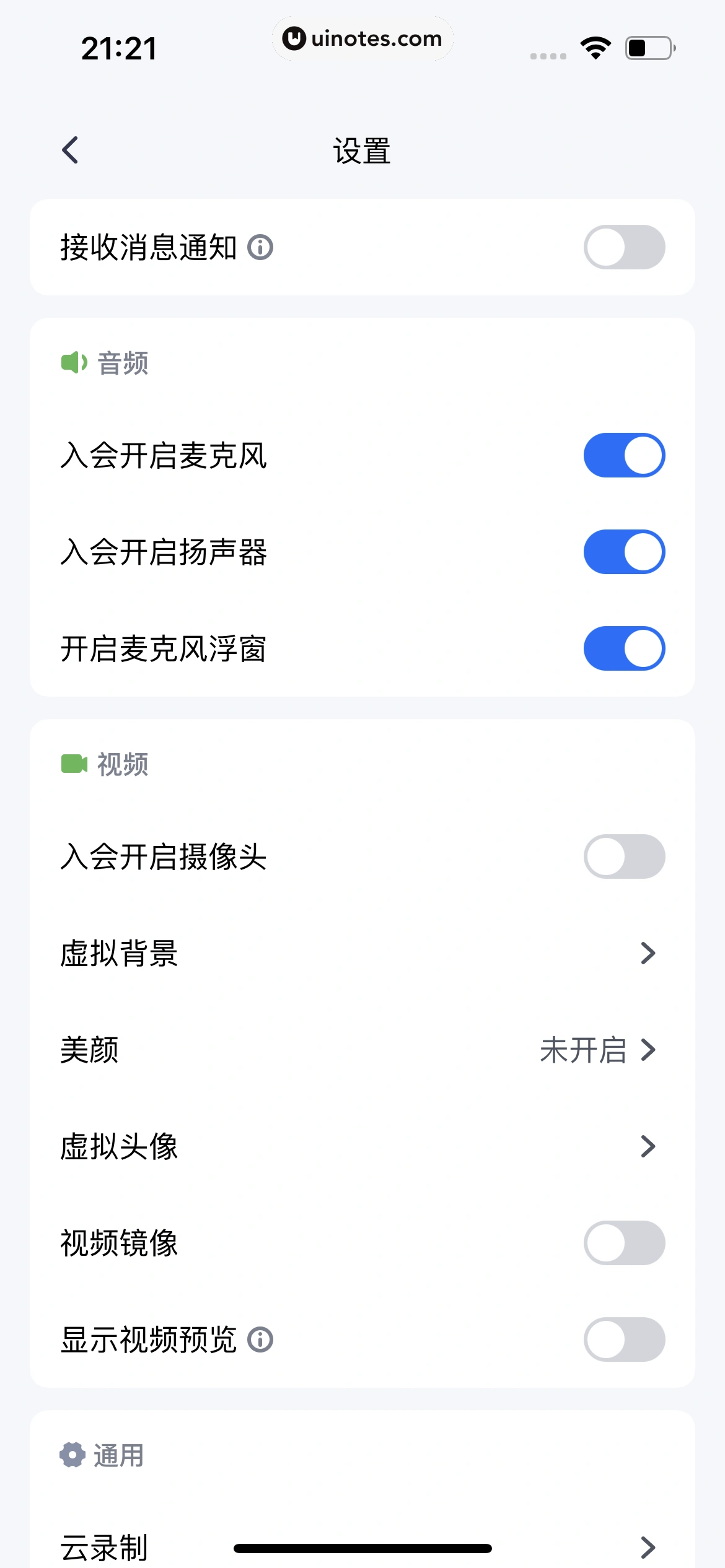Disable the 入会开启扬声器 switch
This screenshot has height=1568, width=725.
(624, 552)
